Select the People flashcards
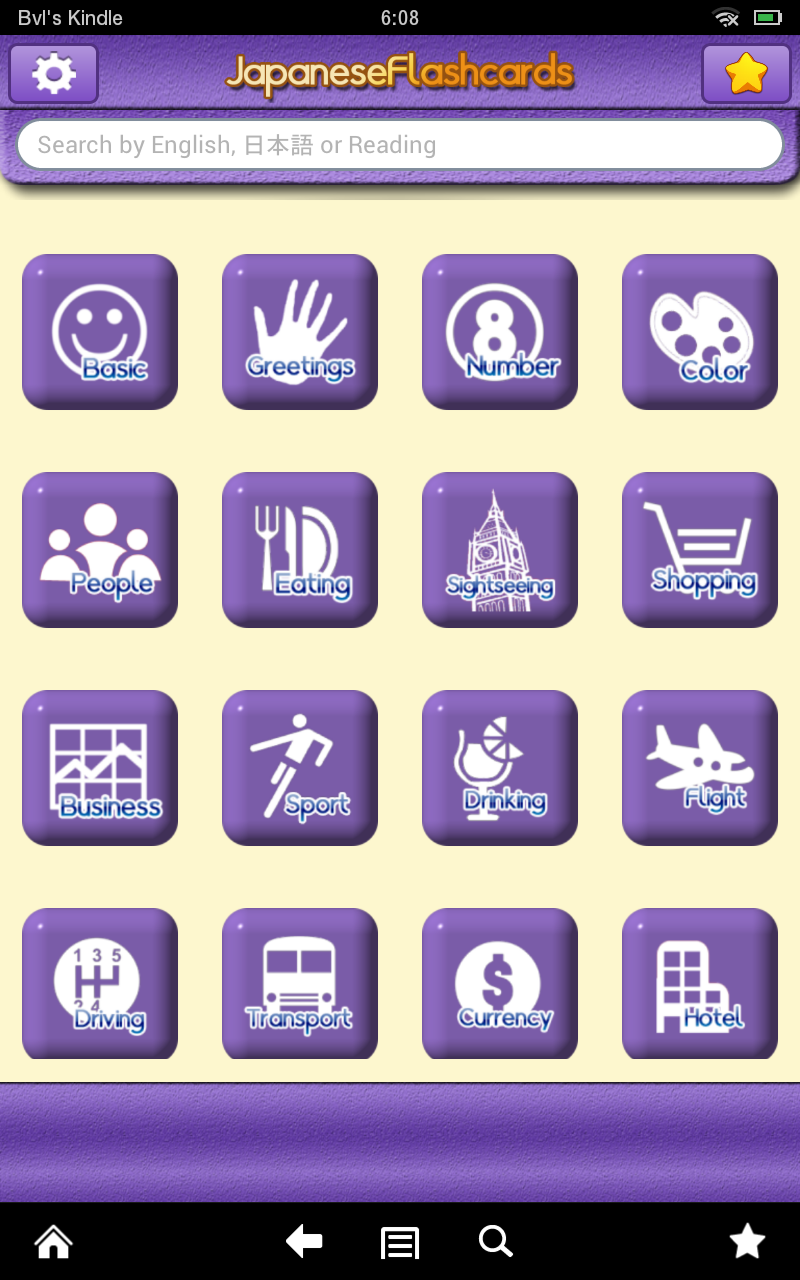Image resolution: width=800 pixels, height=1280 pixels. click(100, 549)
